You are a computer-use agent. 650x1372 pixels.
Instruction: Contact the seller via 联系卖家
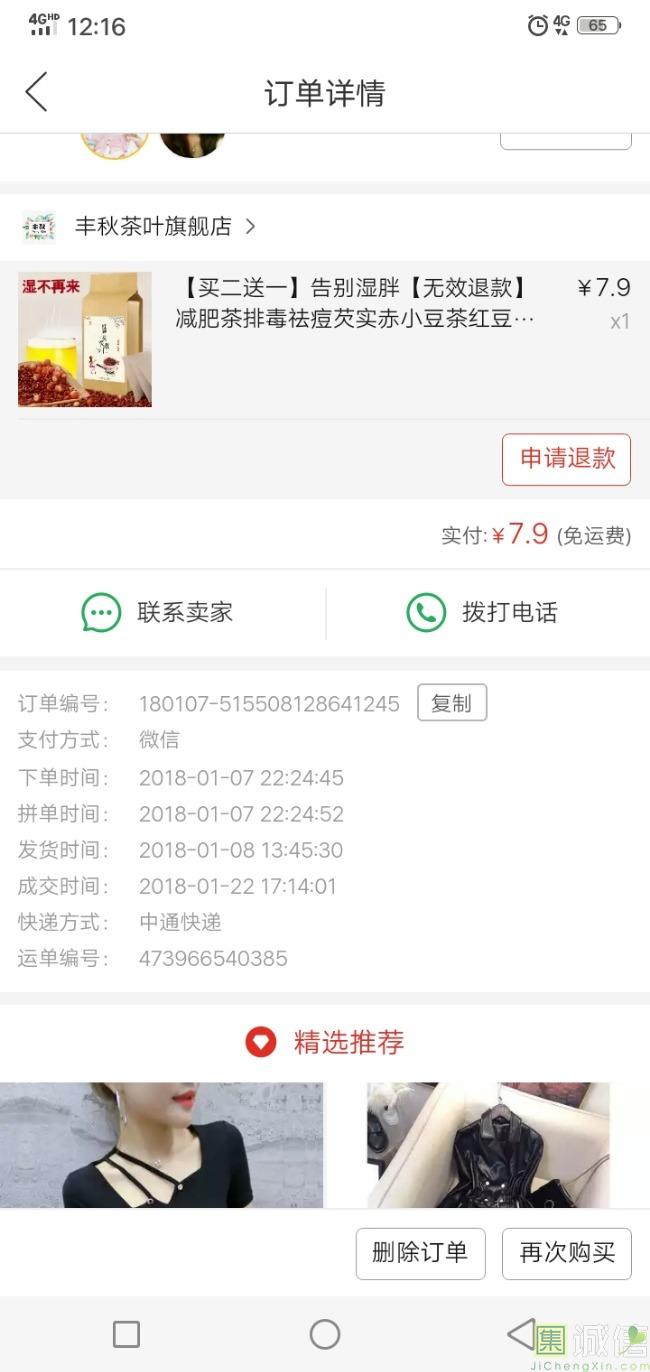(160, 612)
